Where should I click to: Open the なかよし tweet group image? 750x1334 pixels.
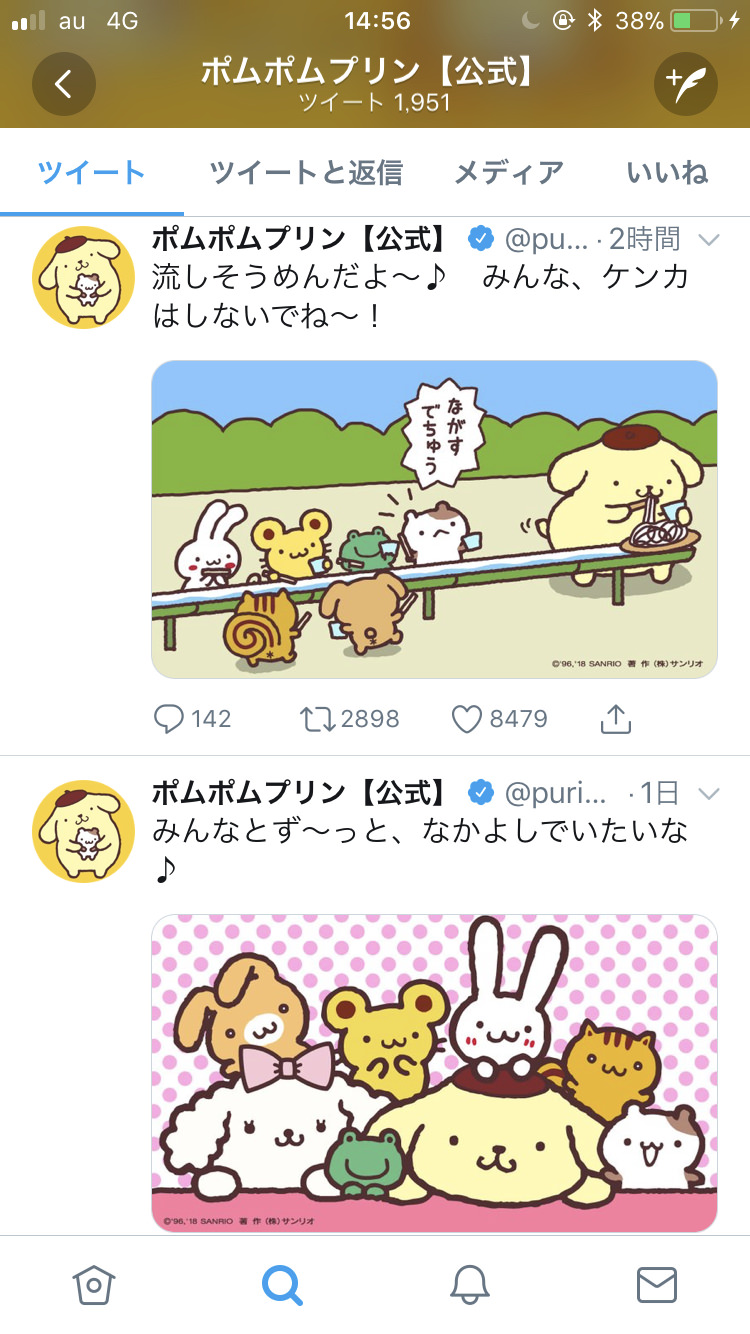coord(434,1072)
